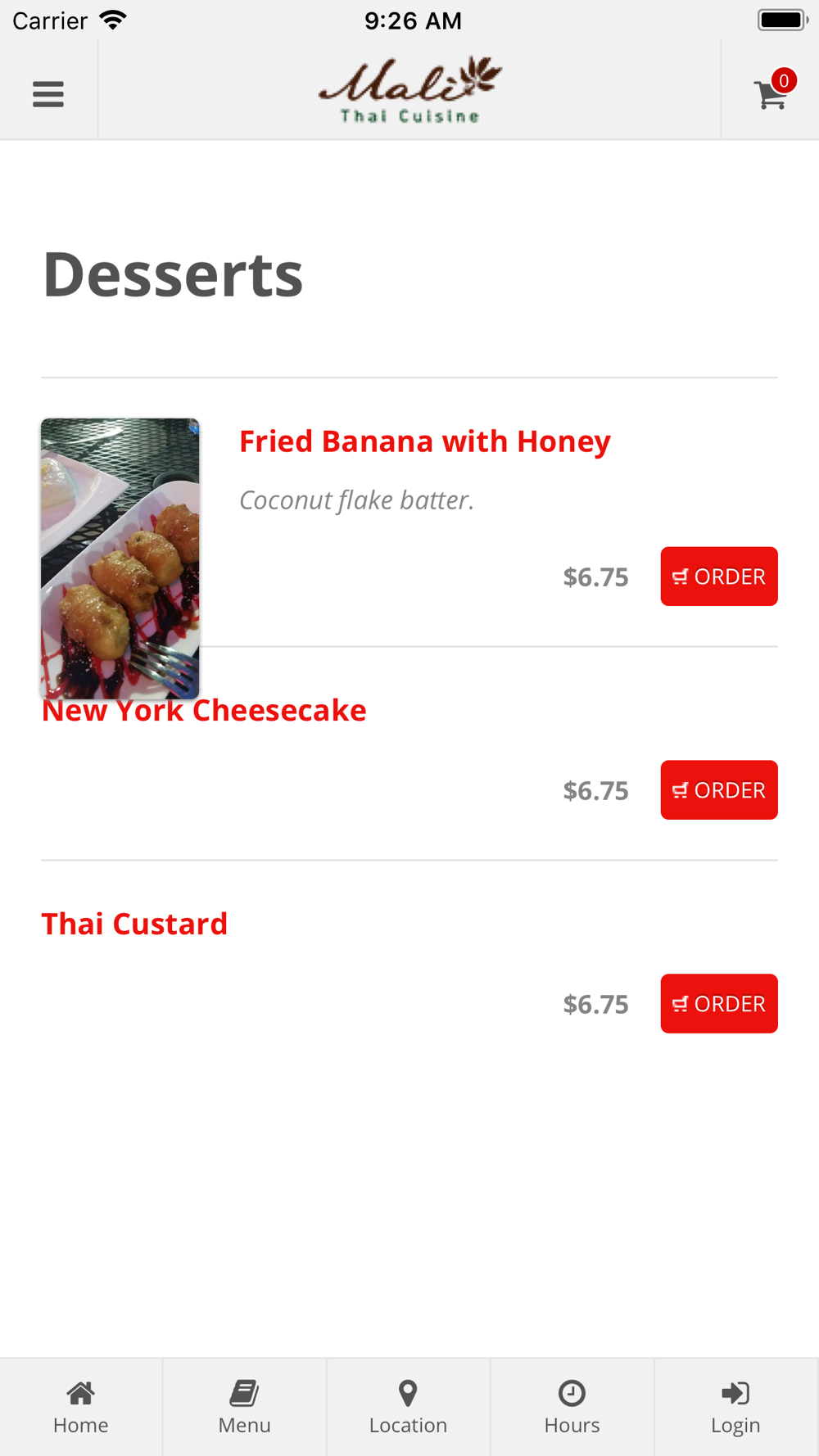Image resolution: width=819 pixels, height=1456 pixels.
Task: Order the Thai Custard
Action: 719,1004
